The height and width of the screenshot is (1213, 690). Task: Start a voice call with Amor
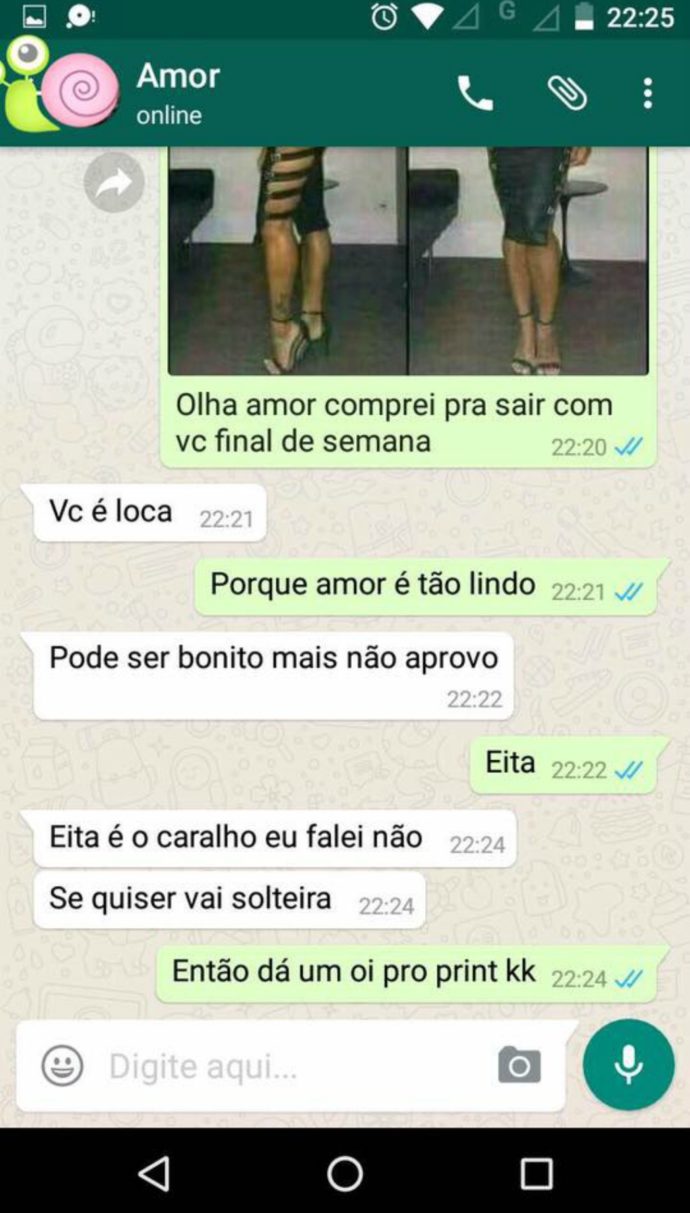475,94
